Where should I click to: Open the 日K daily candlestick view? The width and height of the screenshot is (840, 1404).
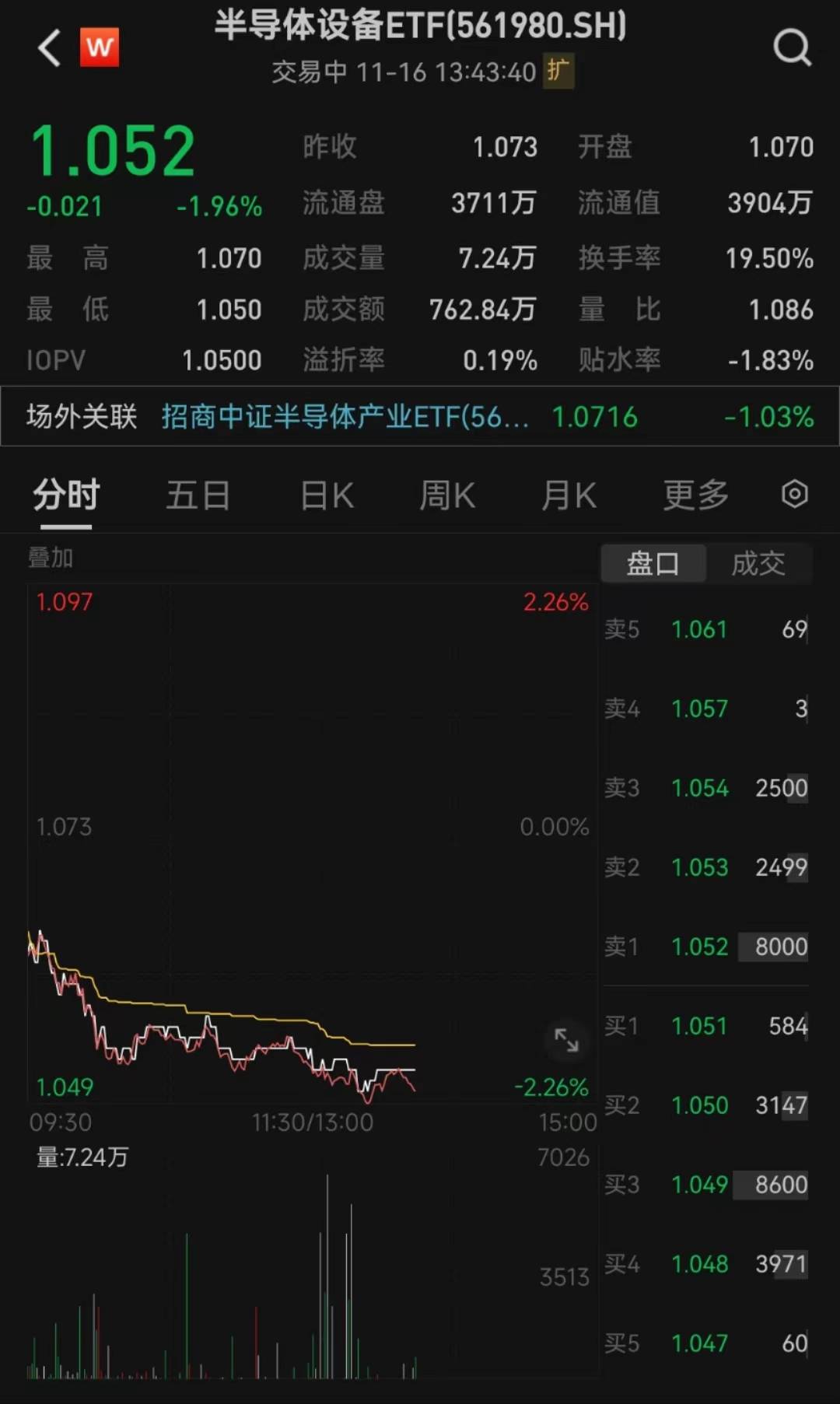click(x=326, y=495)
